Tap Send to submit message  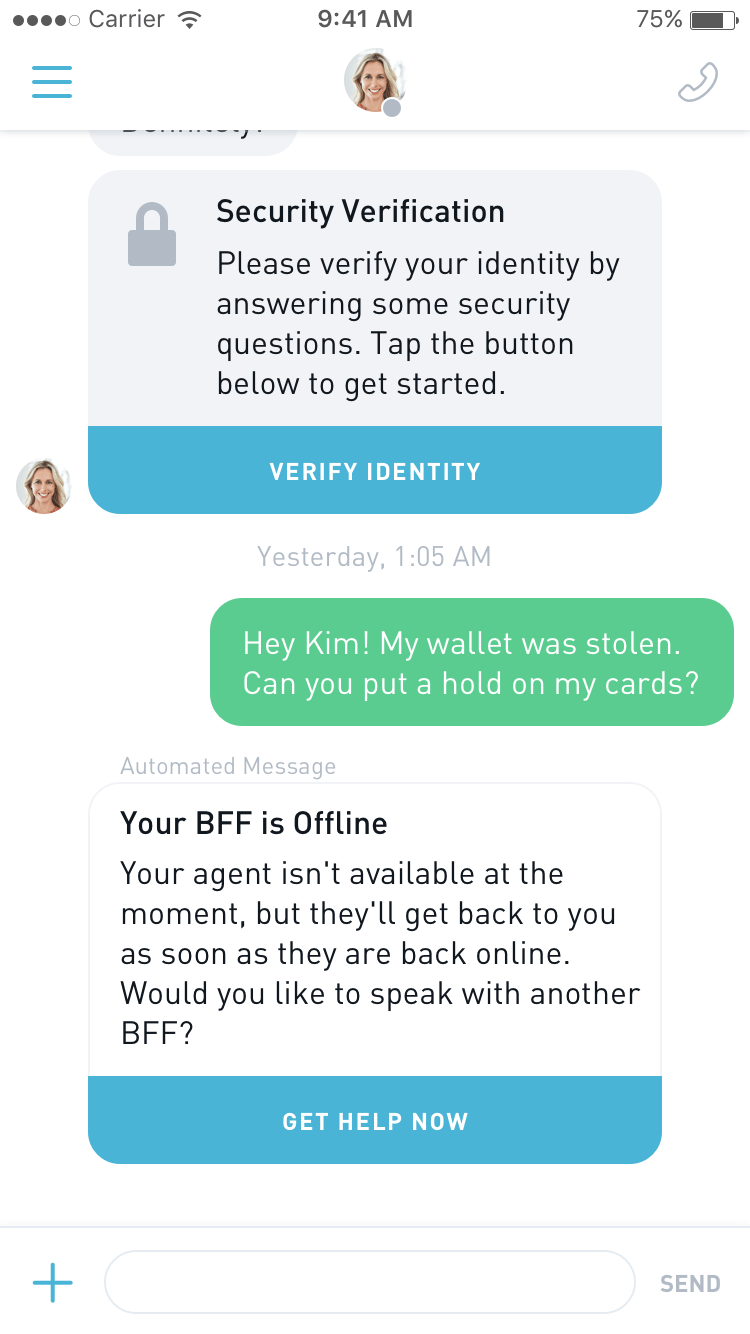[690, 1283]
